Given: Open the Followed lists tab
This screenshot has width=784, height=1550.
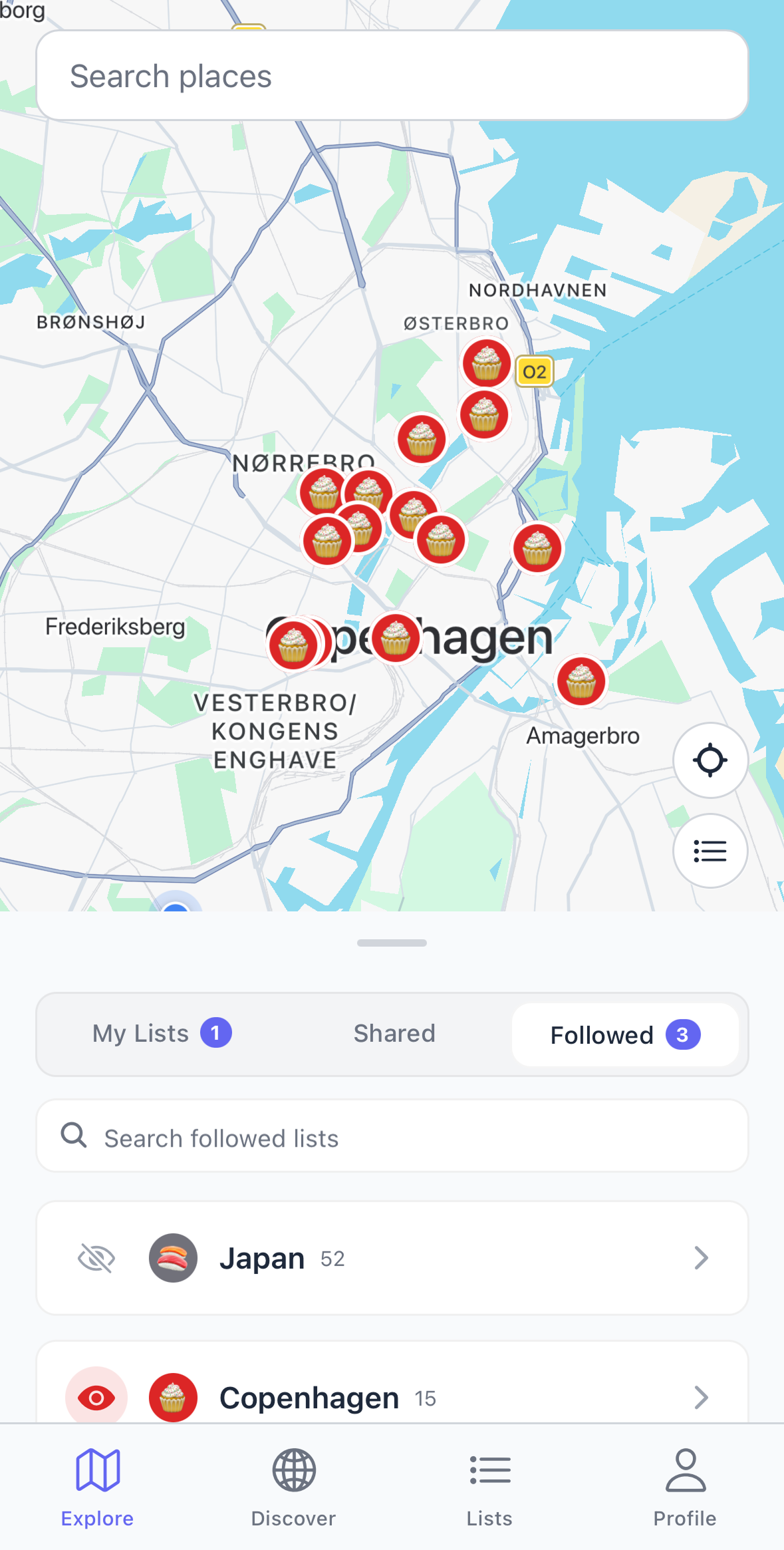Looking at the screenshot, I should (624, 1034).
